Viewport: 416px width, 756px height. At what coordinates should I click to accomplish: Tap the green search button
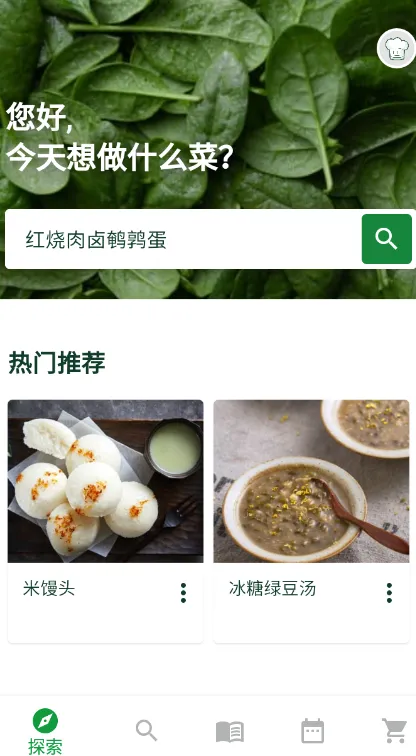pyautogui.click(x=387, y=239)
